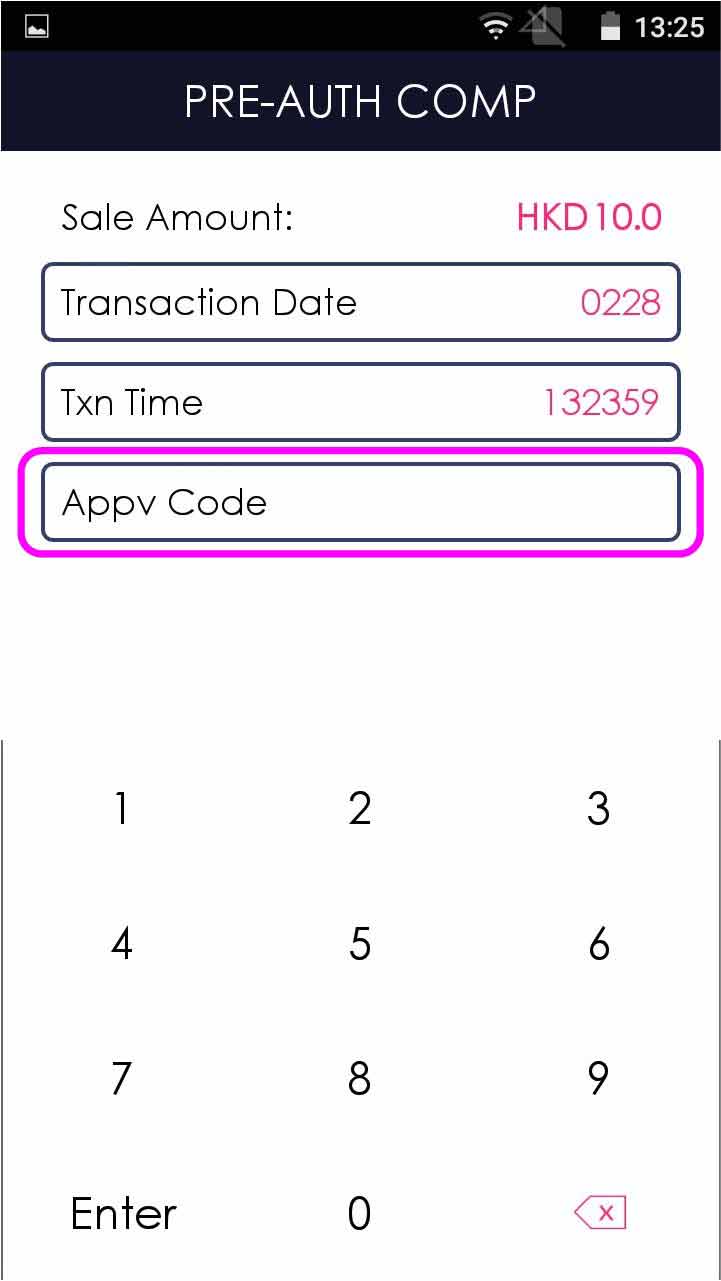This screenshot has height=1281, width=721.
Task: Tap keypad number 8
Action: tap(360, 1078)
